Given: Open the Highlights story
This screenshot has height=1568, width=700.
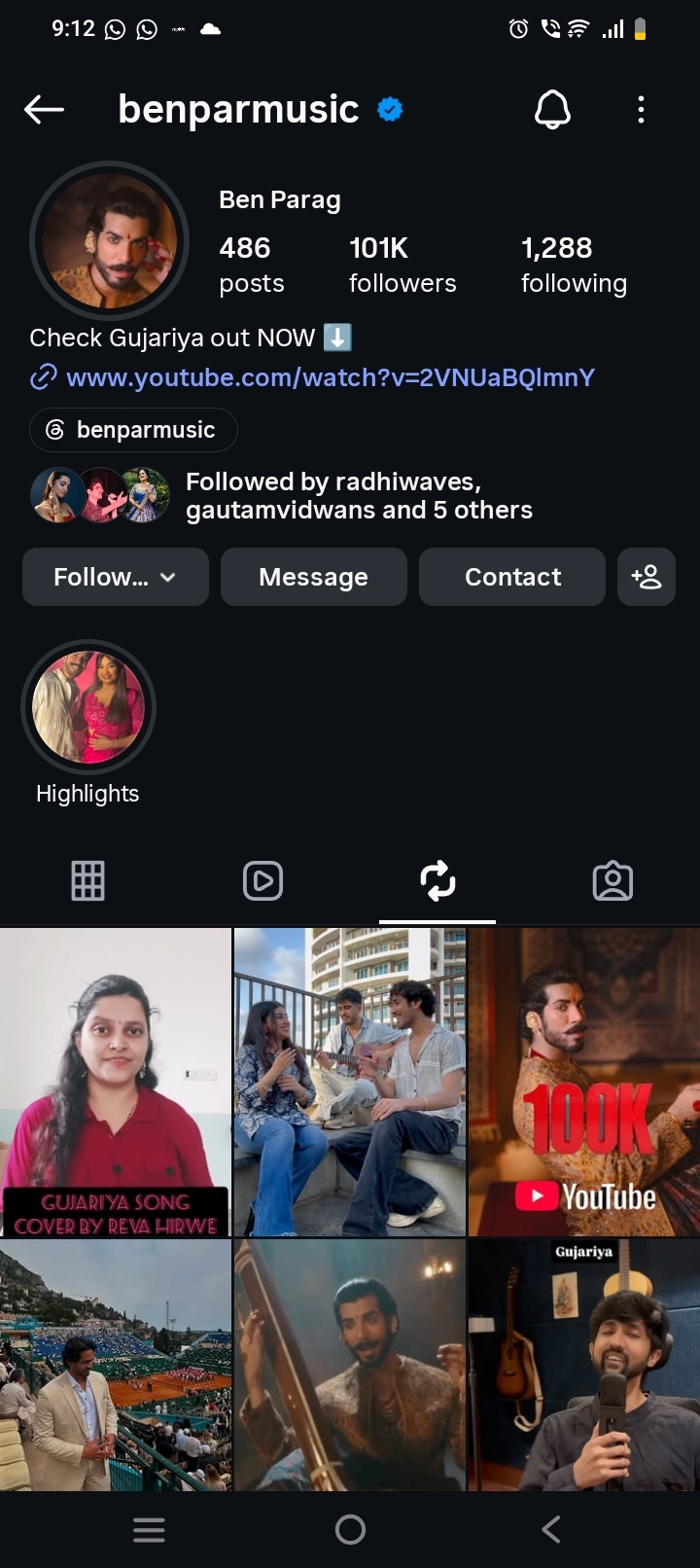Looking at the screenshot, I should click(x=88, y=707).
